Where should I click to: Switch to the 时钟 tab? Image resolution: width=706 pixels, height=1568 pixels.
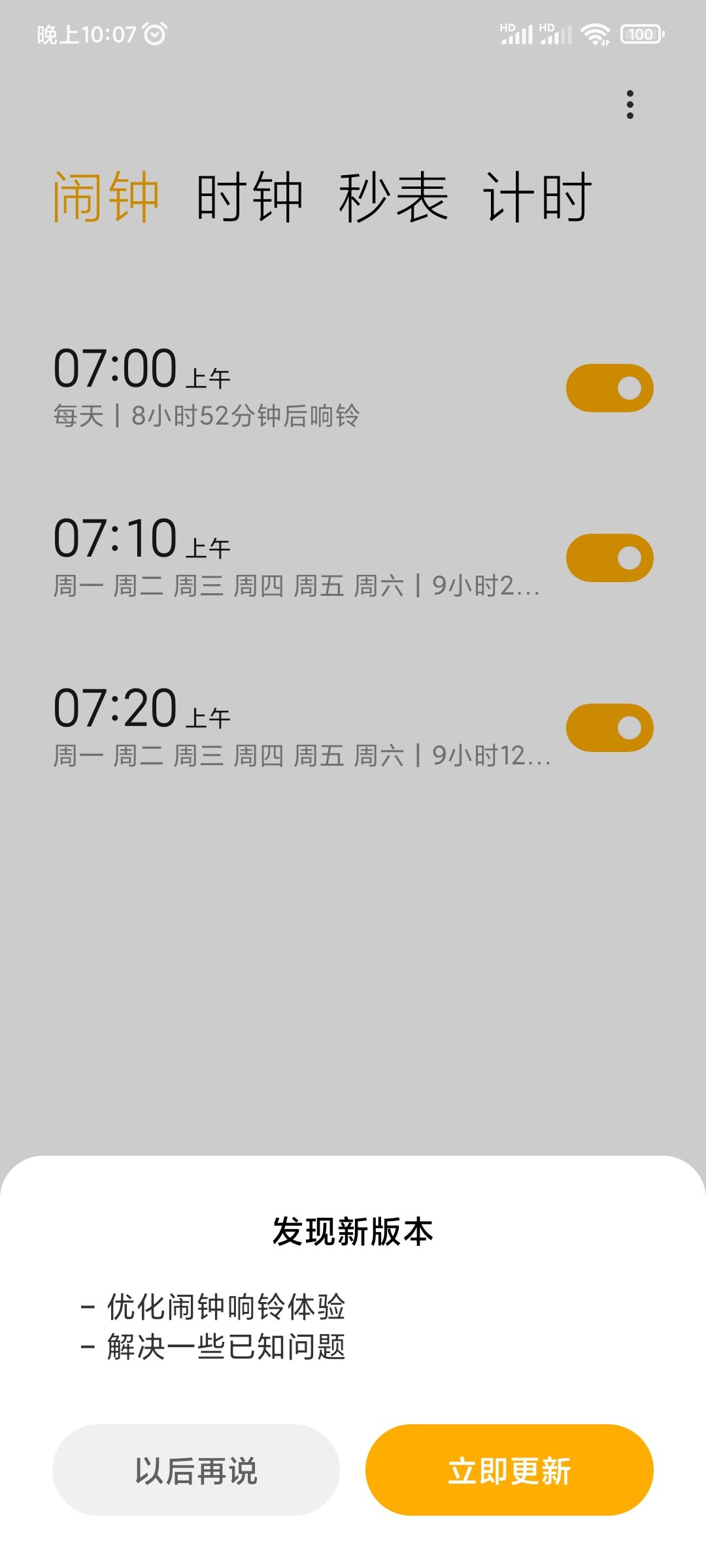[x=249, y=197]
